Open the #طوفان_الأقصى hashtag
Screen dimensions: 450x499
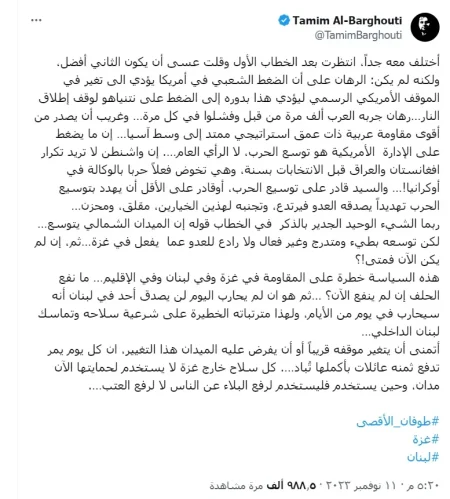[x=398, y=422]
